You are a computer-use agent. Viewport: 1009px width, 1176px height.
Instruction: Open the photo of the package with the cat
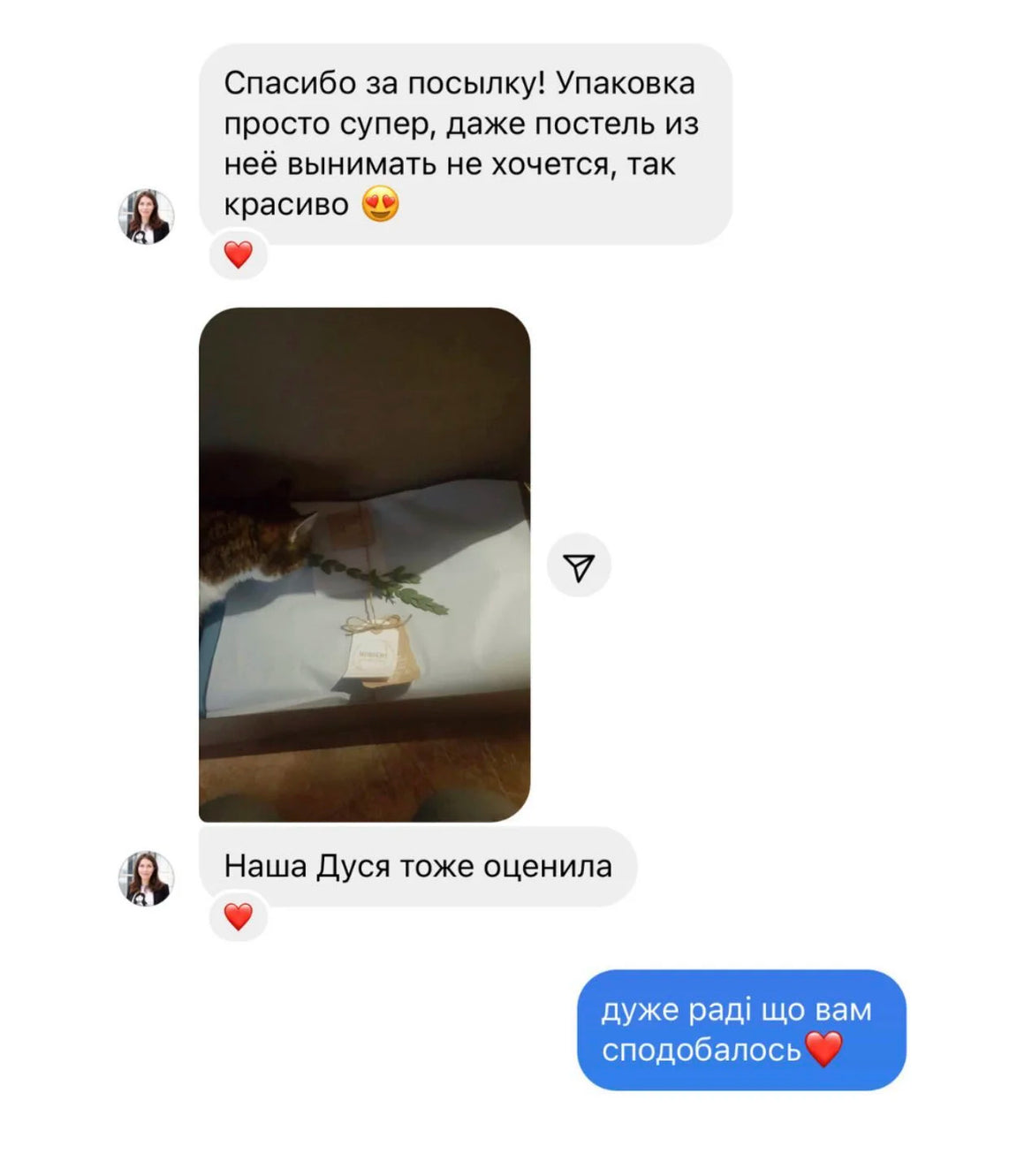(364, 565)
